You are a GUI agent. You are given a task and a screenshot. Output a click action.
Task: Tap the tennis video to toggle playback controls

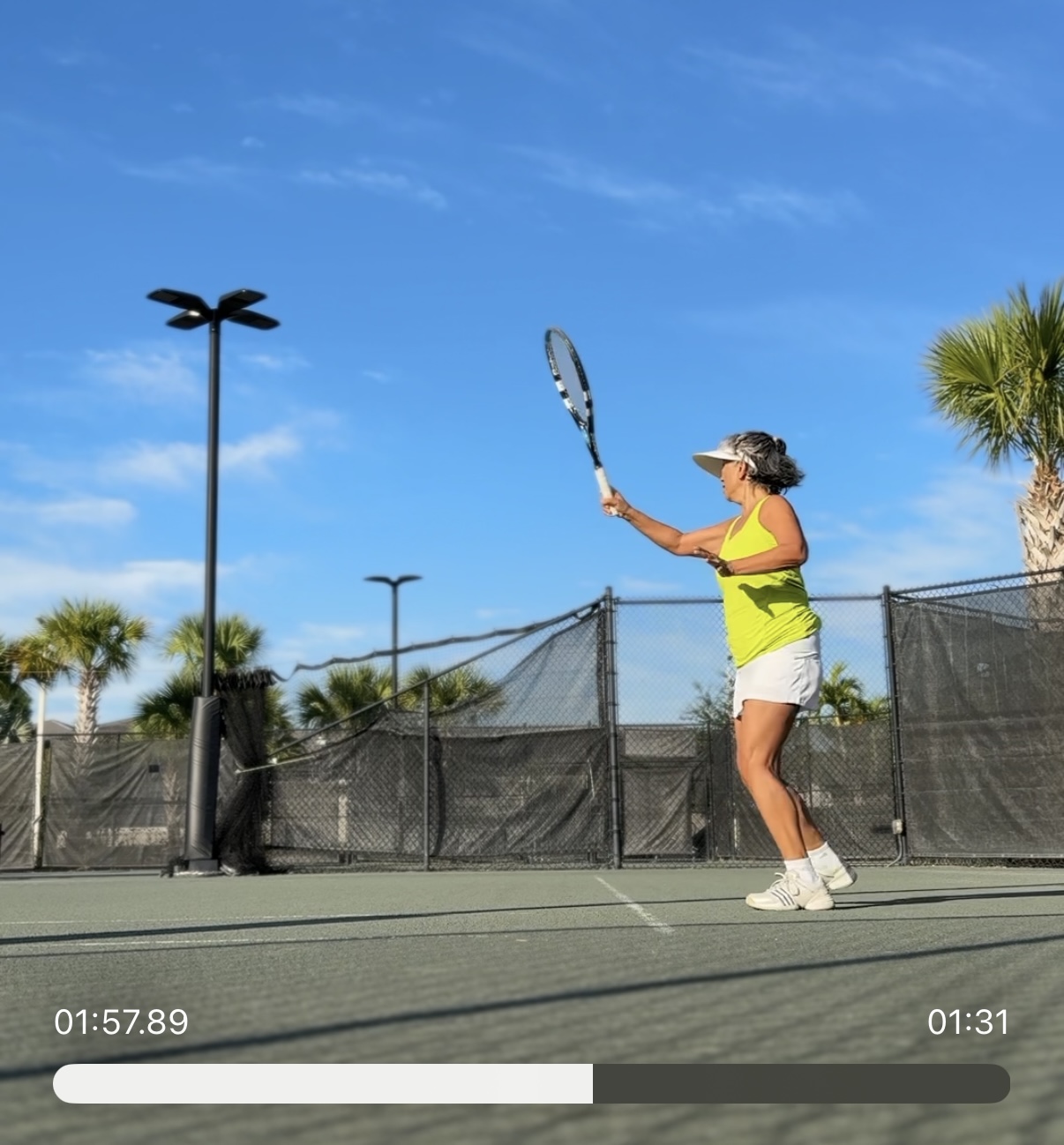(531, 529)
